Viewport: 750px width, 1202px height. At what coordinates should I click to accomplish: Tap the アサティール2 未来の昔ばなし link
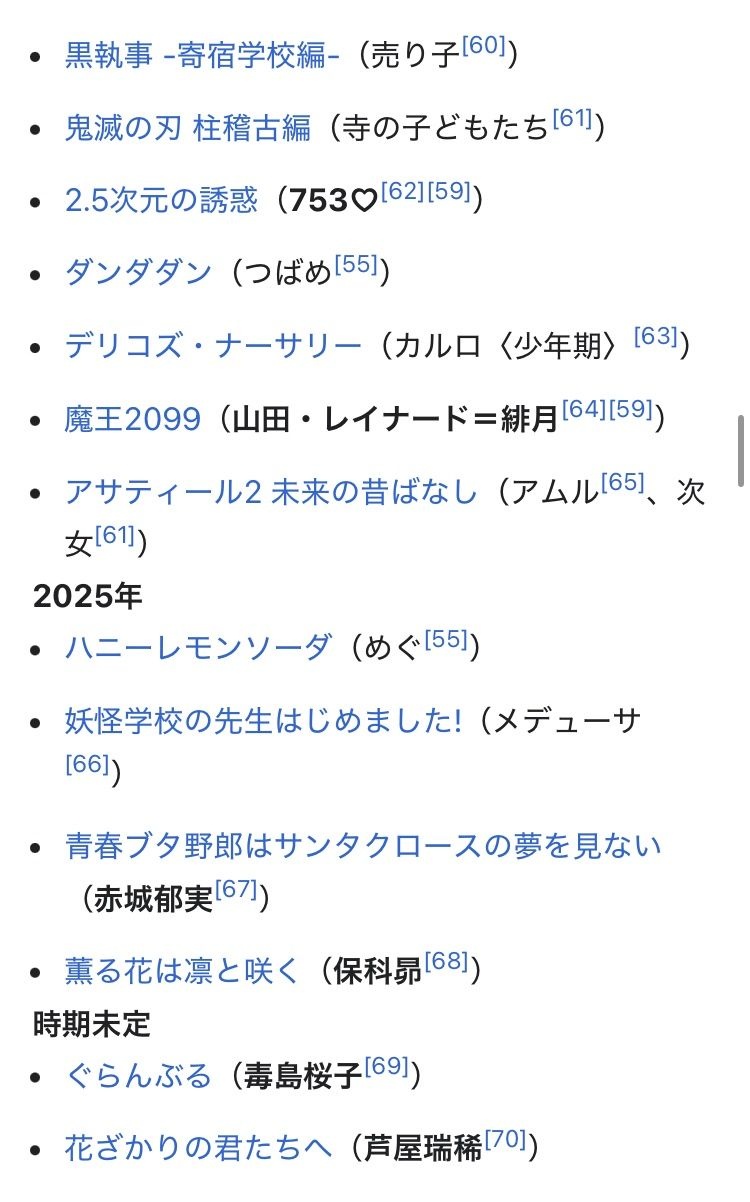[272, 492]
